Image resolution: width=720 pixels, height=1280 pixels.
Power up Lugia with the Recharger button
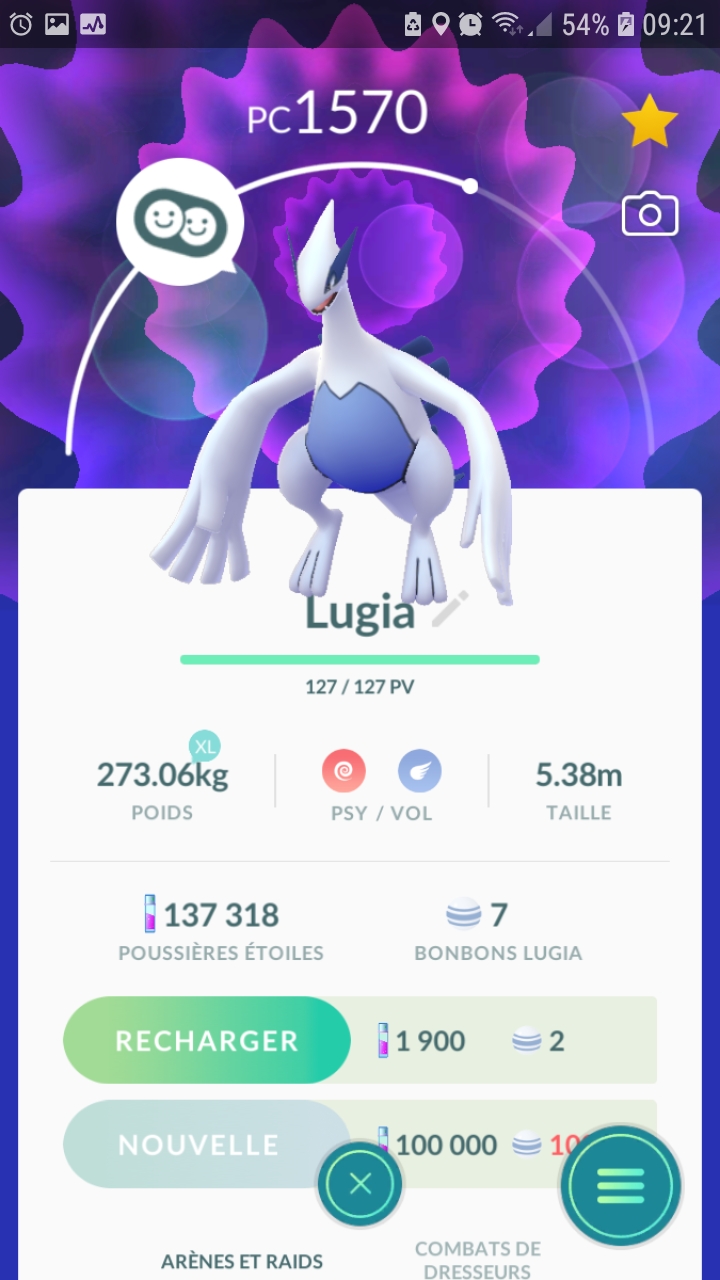click(x=207, y=1040)
